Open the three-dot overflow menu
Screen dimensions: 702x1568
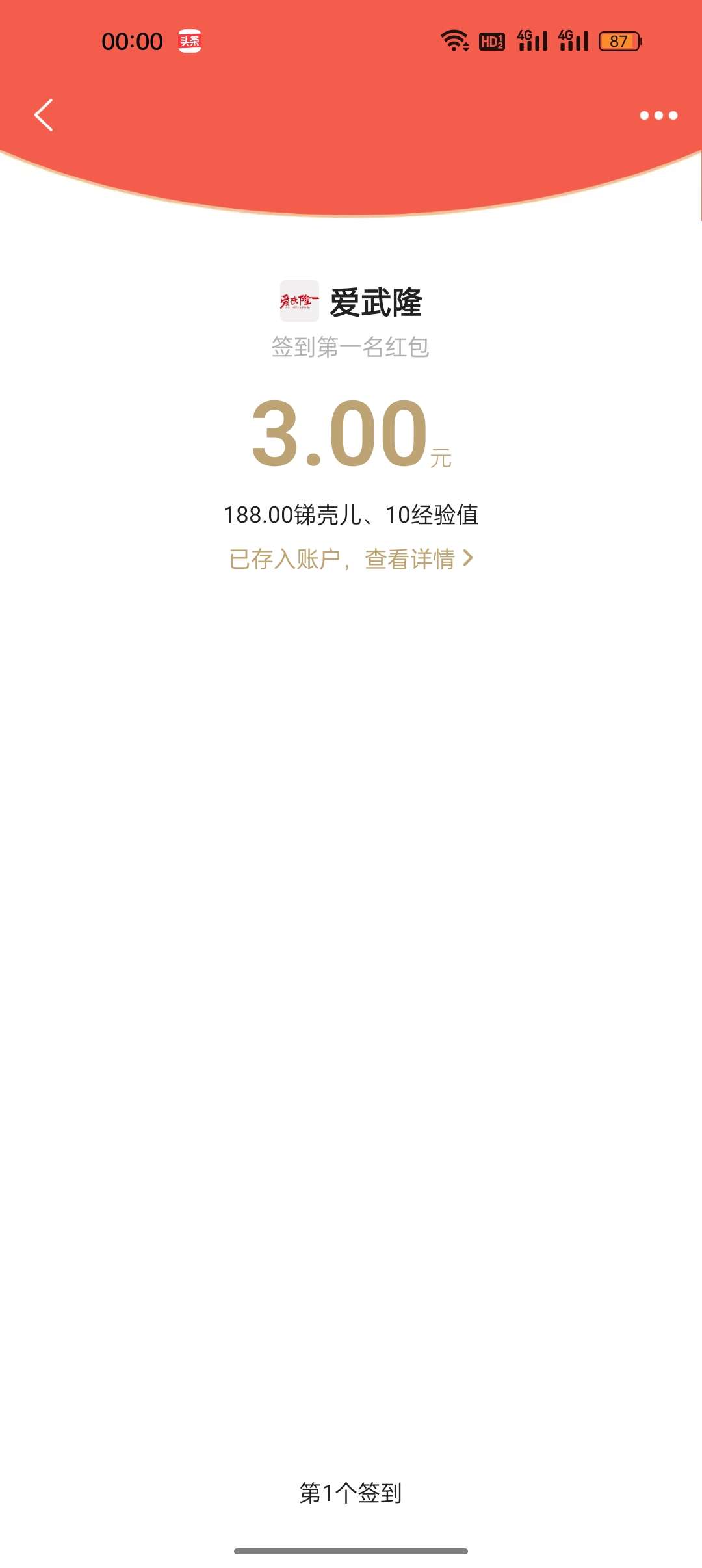point(658,115)
